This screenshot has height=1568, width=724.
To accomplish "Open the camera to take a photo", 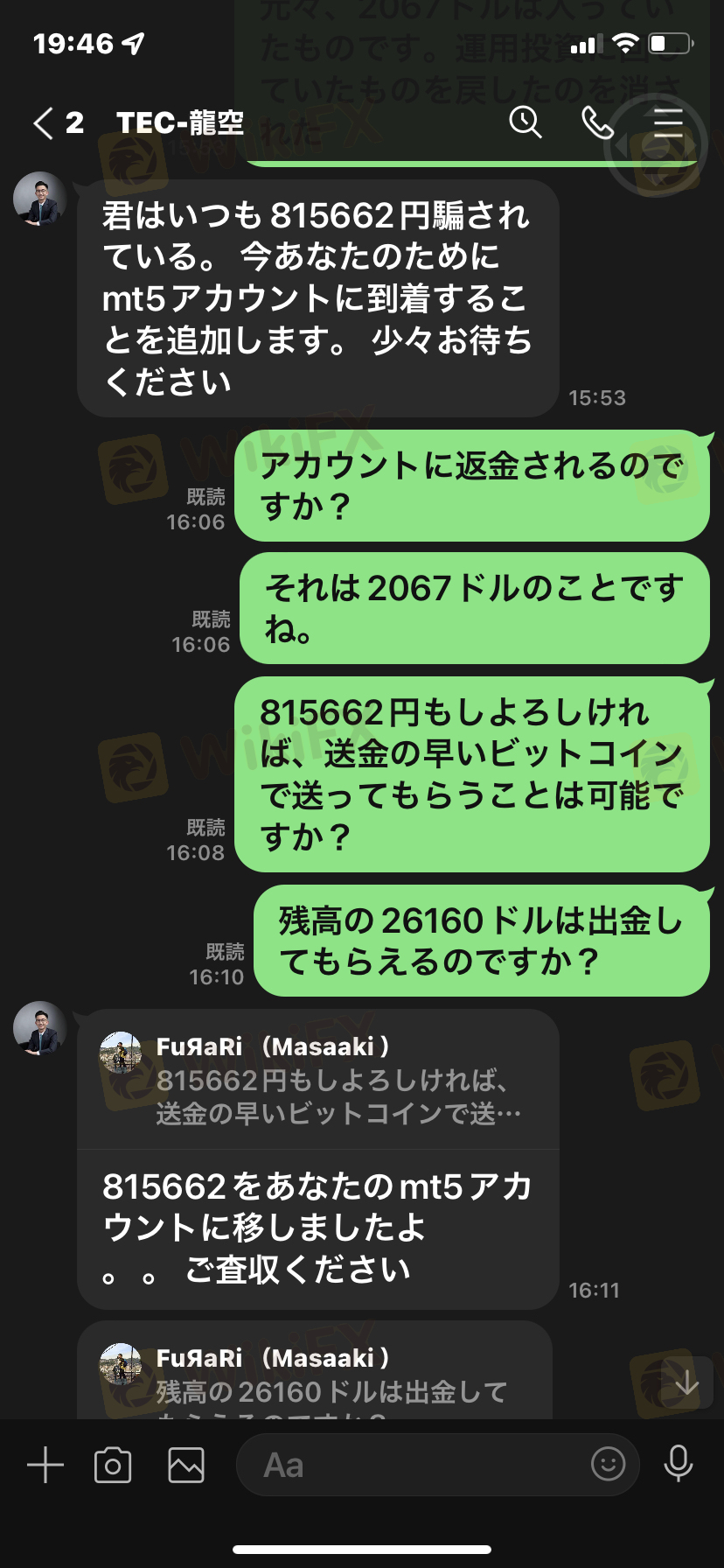I will coord(113,1465).
